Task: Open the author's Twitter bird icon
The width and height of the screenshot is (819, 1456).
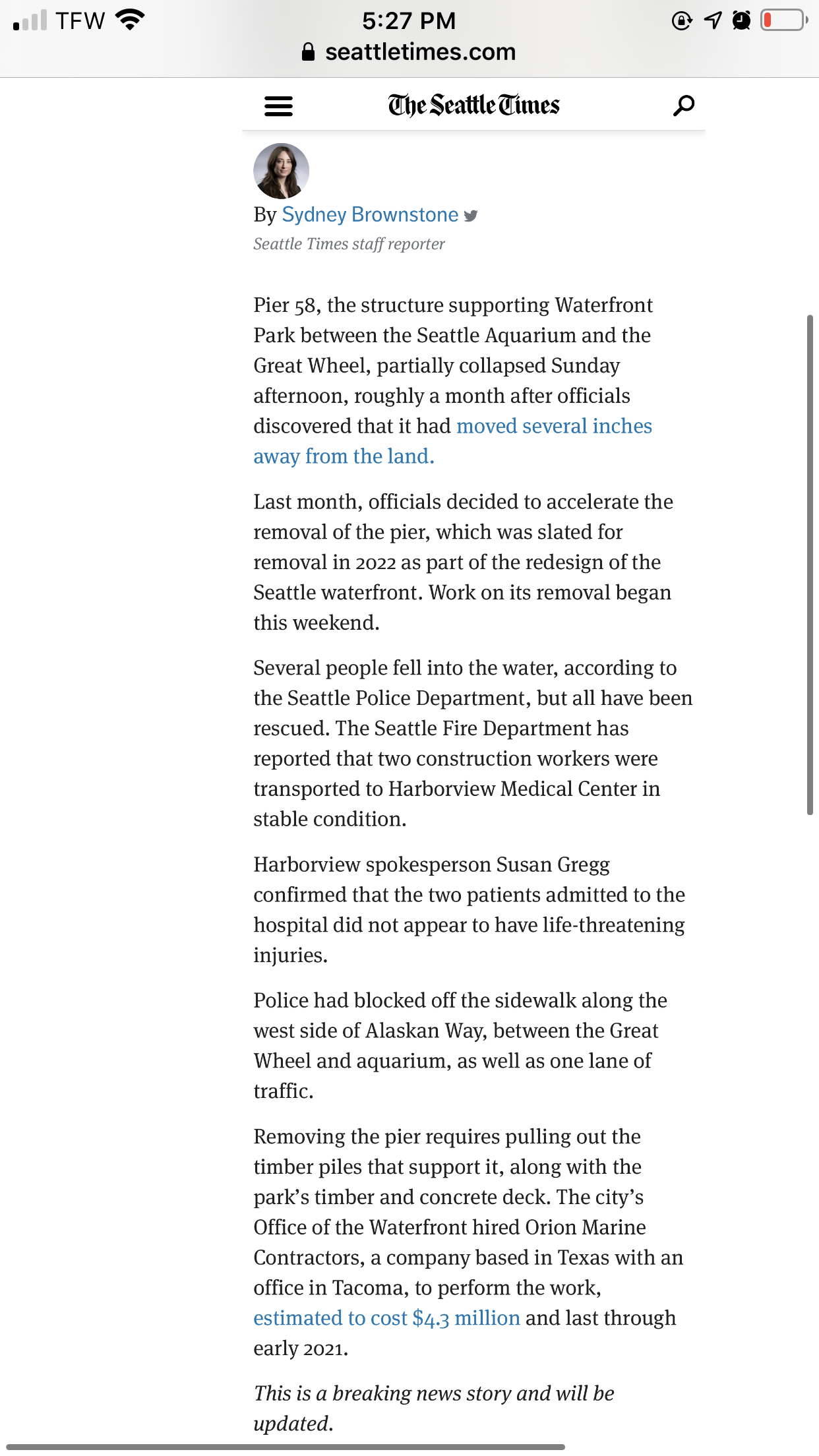Action: 470,216
